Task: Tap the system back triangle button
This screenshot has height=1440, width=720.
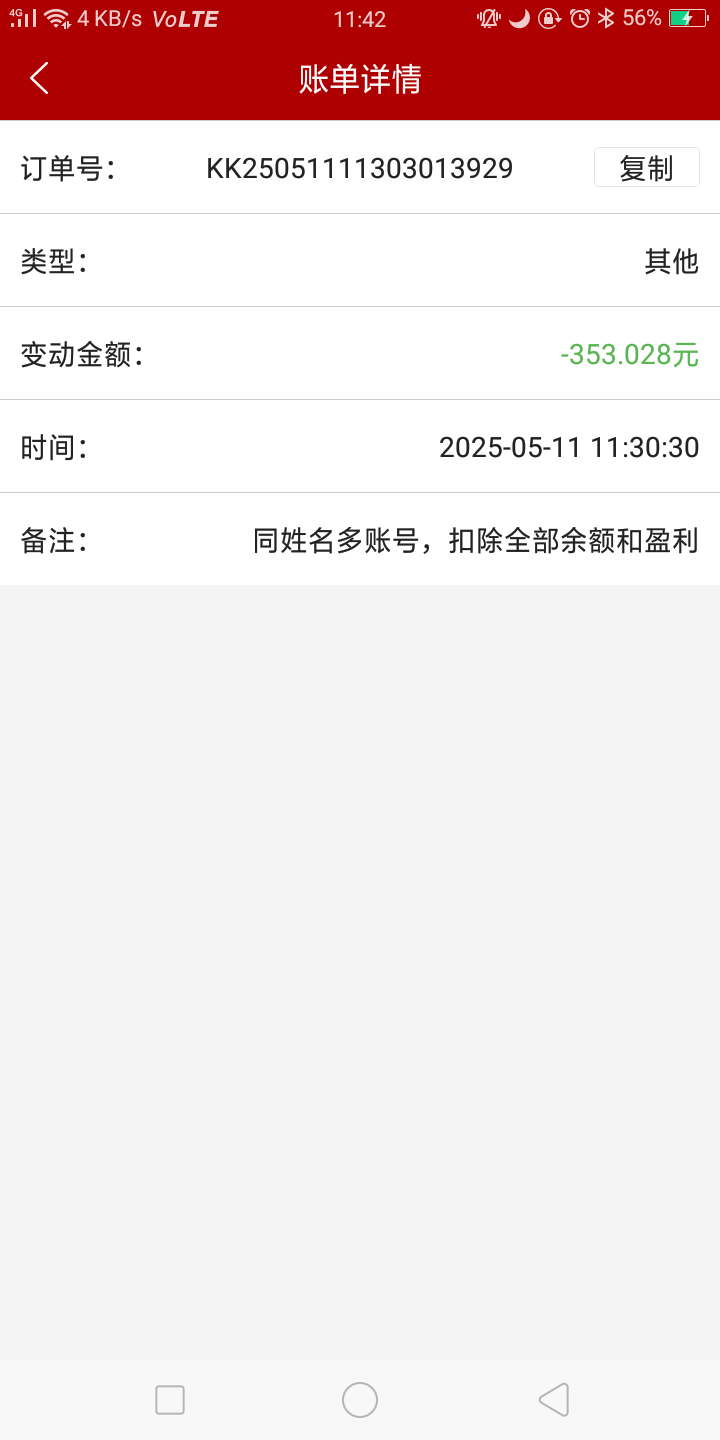Action: click(553, 1400)
